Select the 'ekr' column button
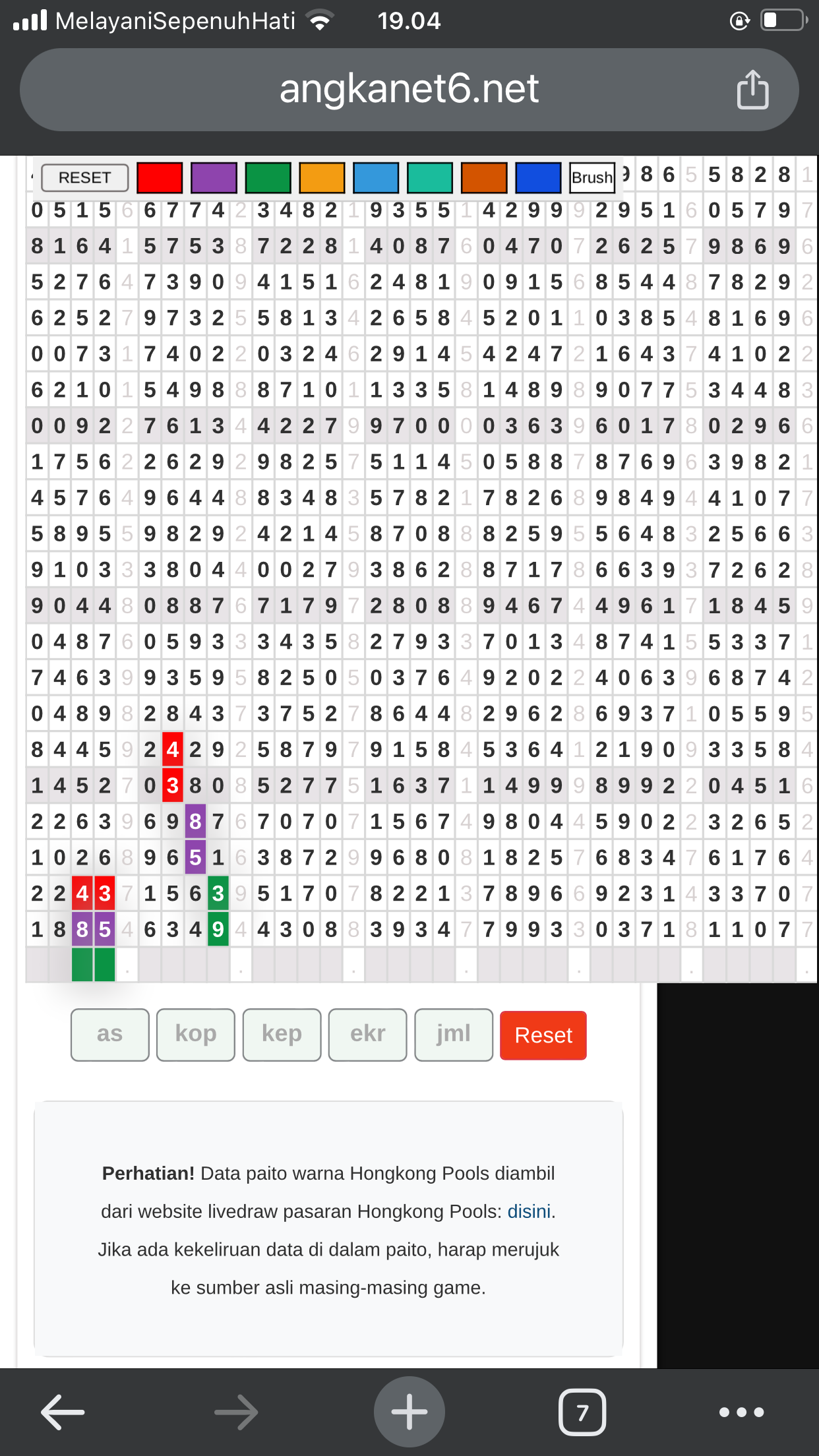 [367, 1035]
